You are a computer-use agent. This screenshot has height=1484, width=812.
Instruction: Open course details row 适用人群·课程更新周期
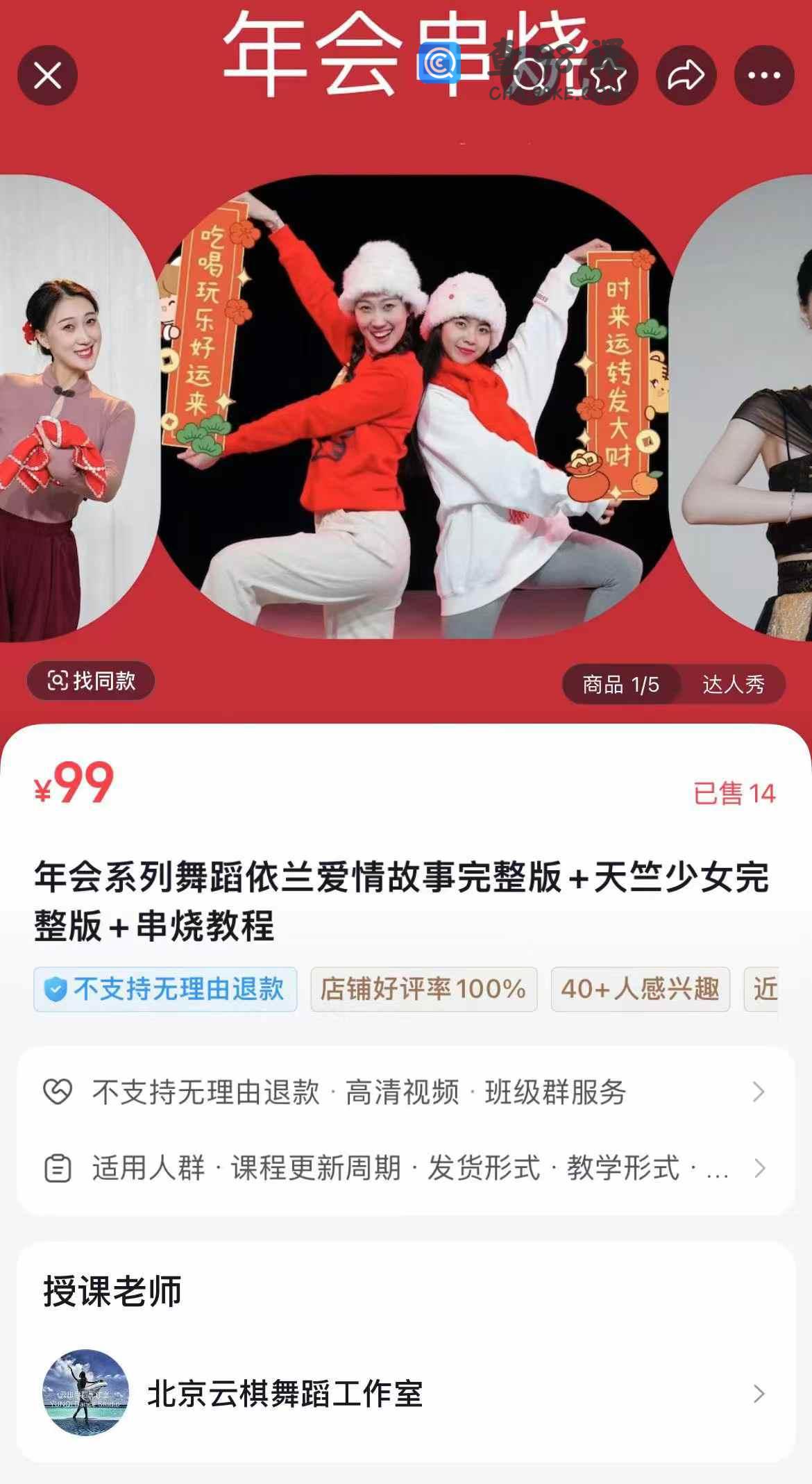(x=405, y=1168)
